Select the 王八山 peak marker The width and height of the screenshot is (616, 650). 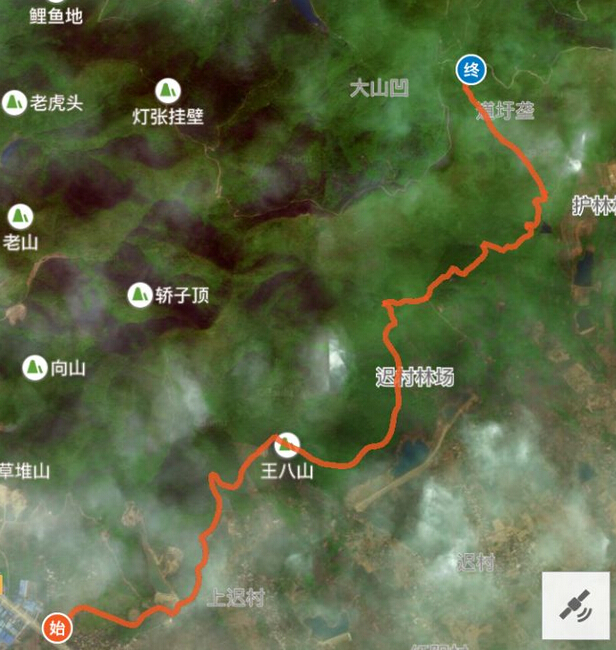point(288,443)
